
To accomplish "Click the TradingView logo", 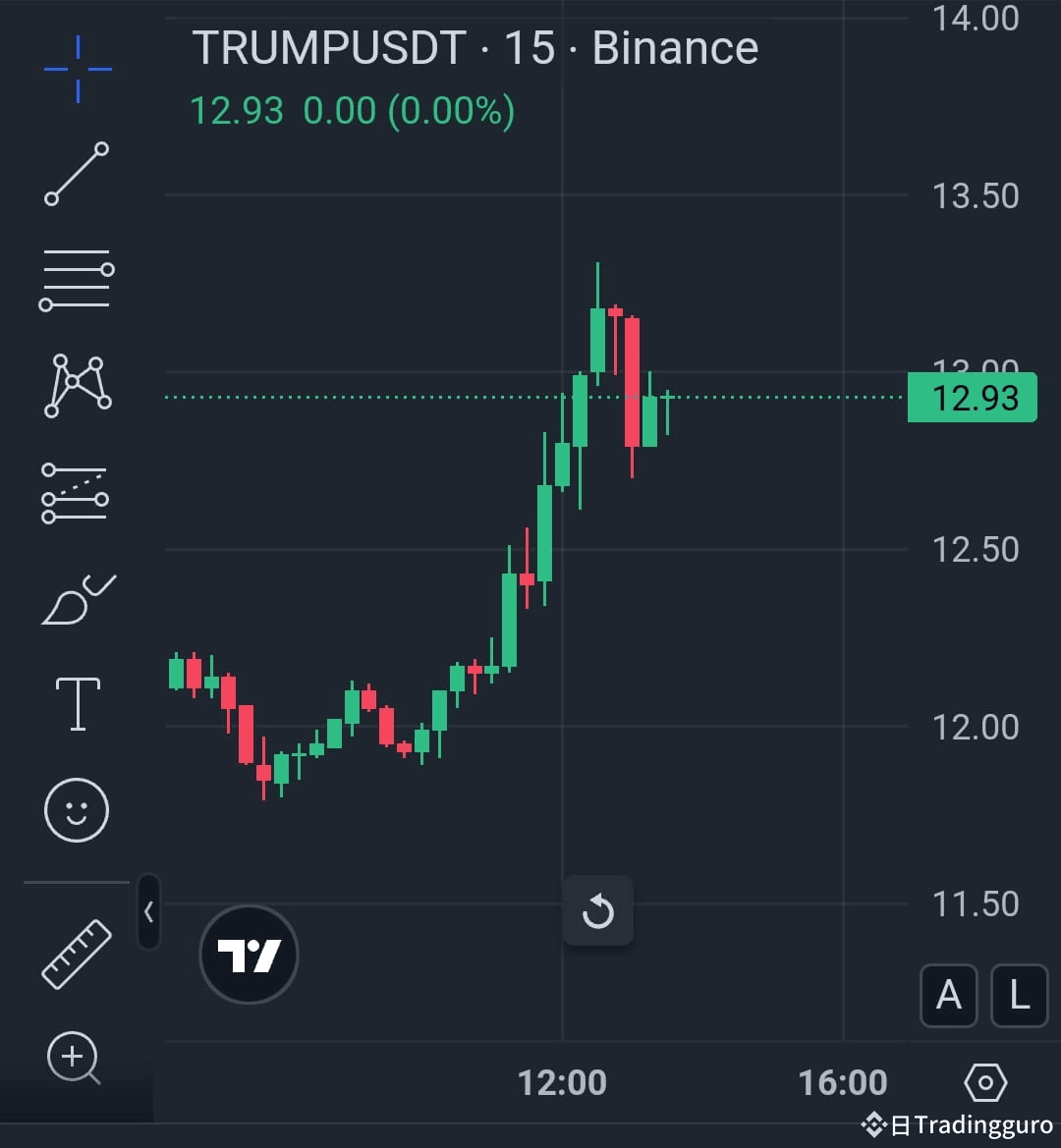I will pyautogui.click(x=249, y=954).
